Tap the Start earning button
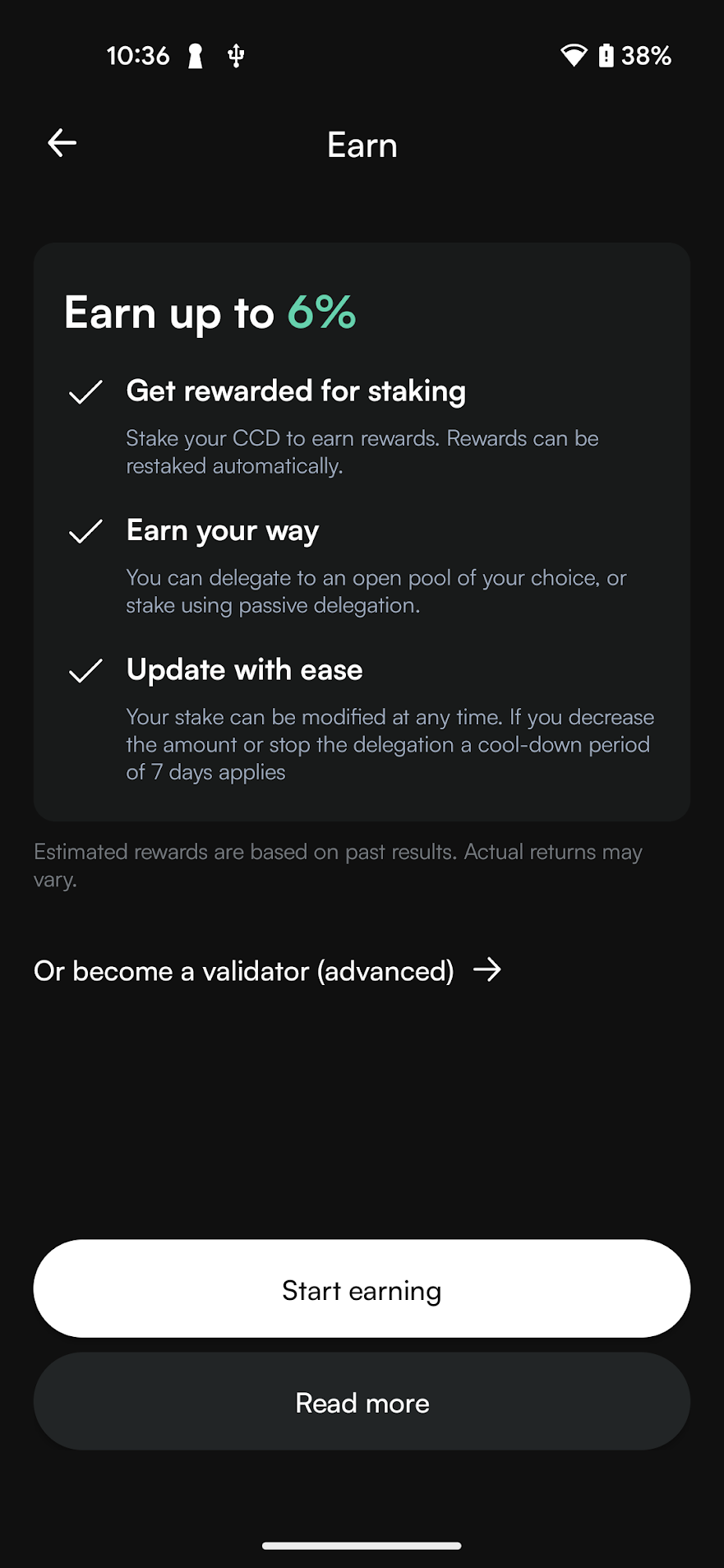This screenshot has width=724, height=1568. [362, 1288]
